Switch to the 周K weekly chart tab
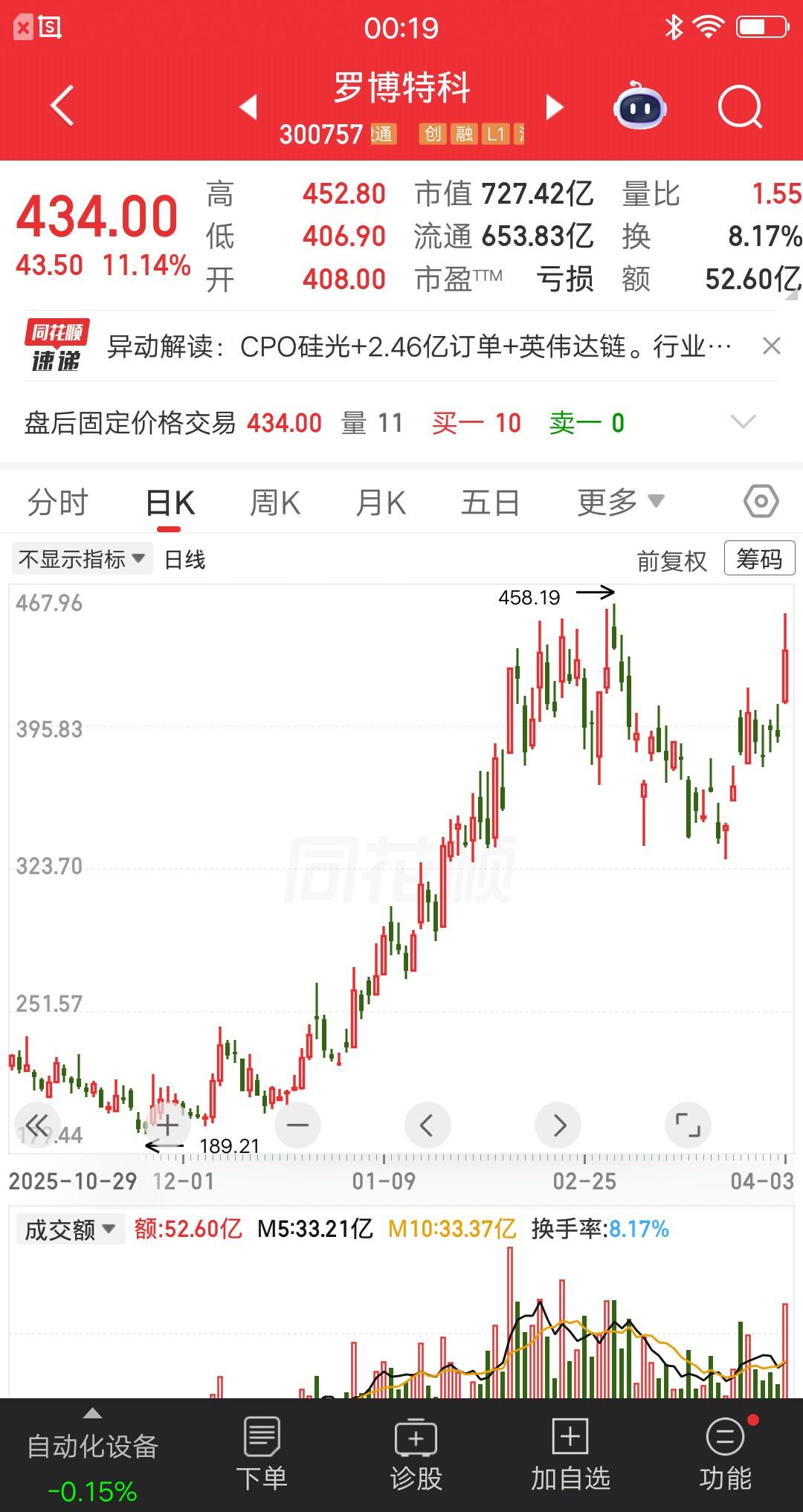This screenshot has width=803, height=1512. [275, 501]
